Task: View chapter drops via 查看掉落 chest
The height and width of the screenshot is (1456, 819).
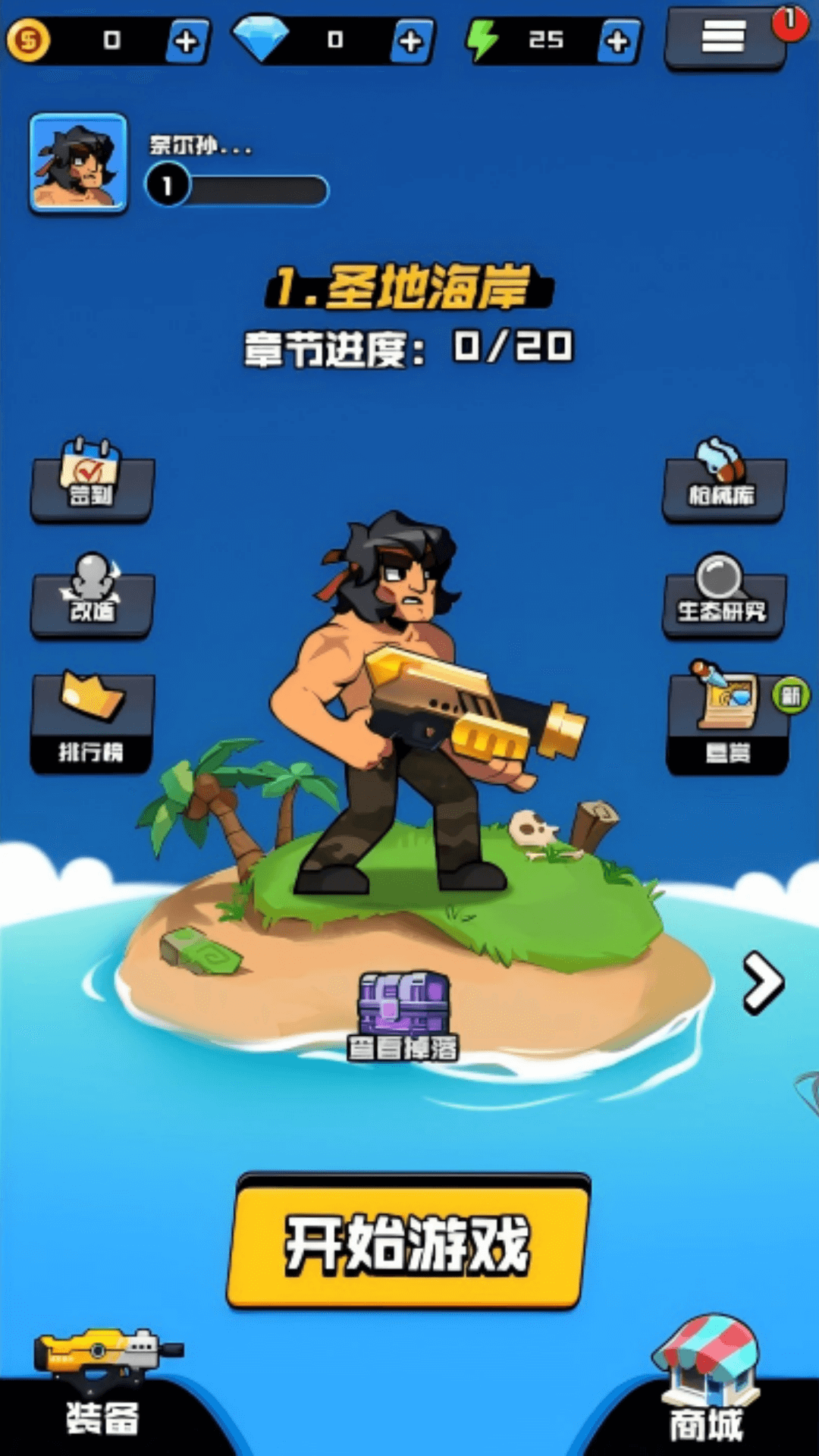Action: [x=403, y=1016]
